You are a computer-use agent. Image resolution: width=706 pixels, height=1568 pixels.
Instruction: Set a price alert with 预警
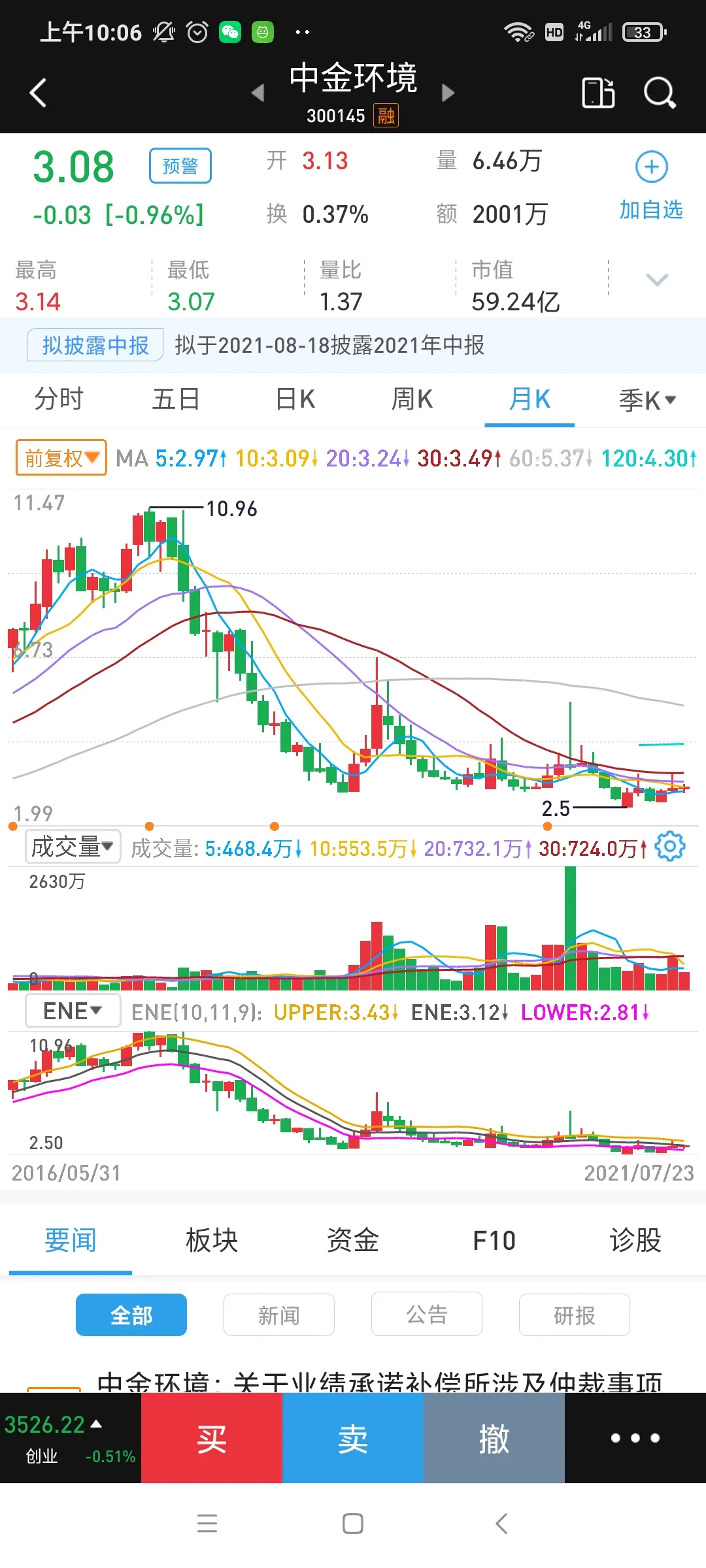coord(180,166)
